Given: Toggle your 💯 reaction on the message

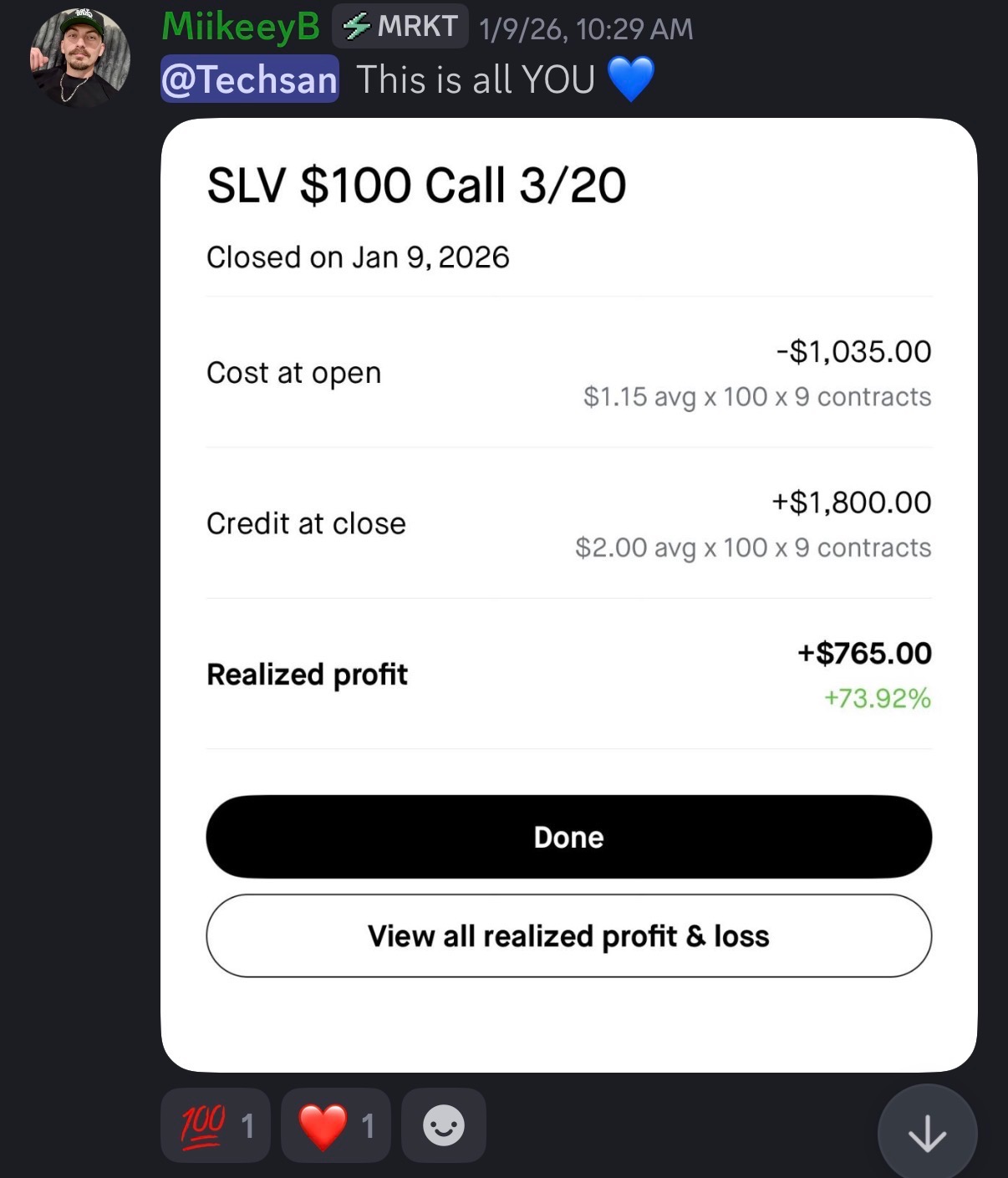Looking at the screenshot, I should [215, 1124].
